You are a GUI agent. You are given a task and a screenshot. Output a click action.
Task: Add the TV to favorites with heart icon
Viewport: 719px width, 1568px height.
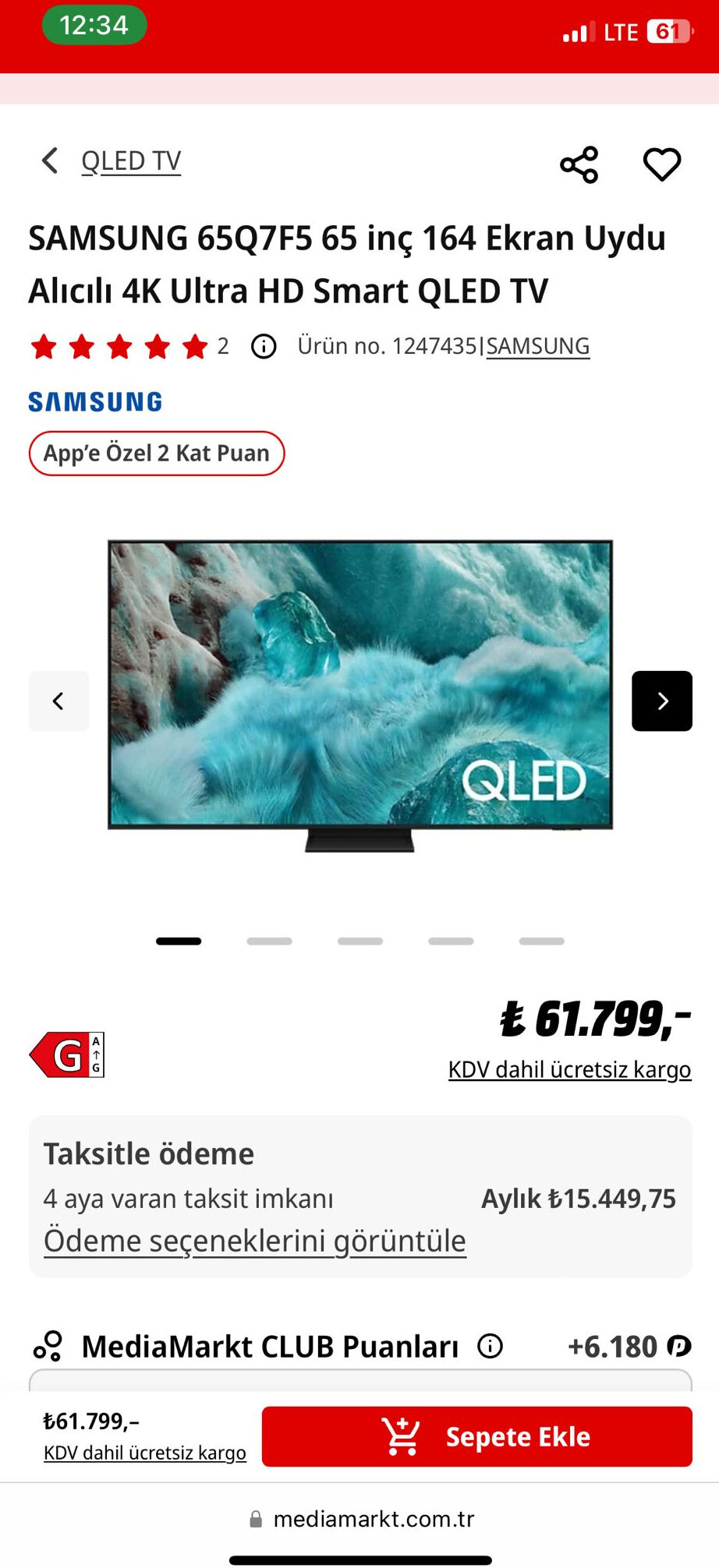(x=661, y=164)
